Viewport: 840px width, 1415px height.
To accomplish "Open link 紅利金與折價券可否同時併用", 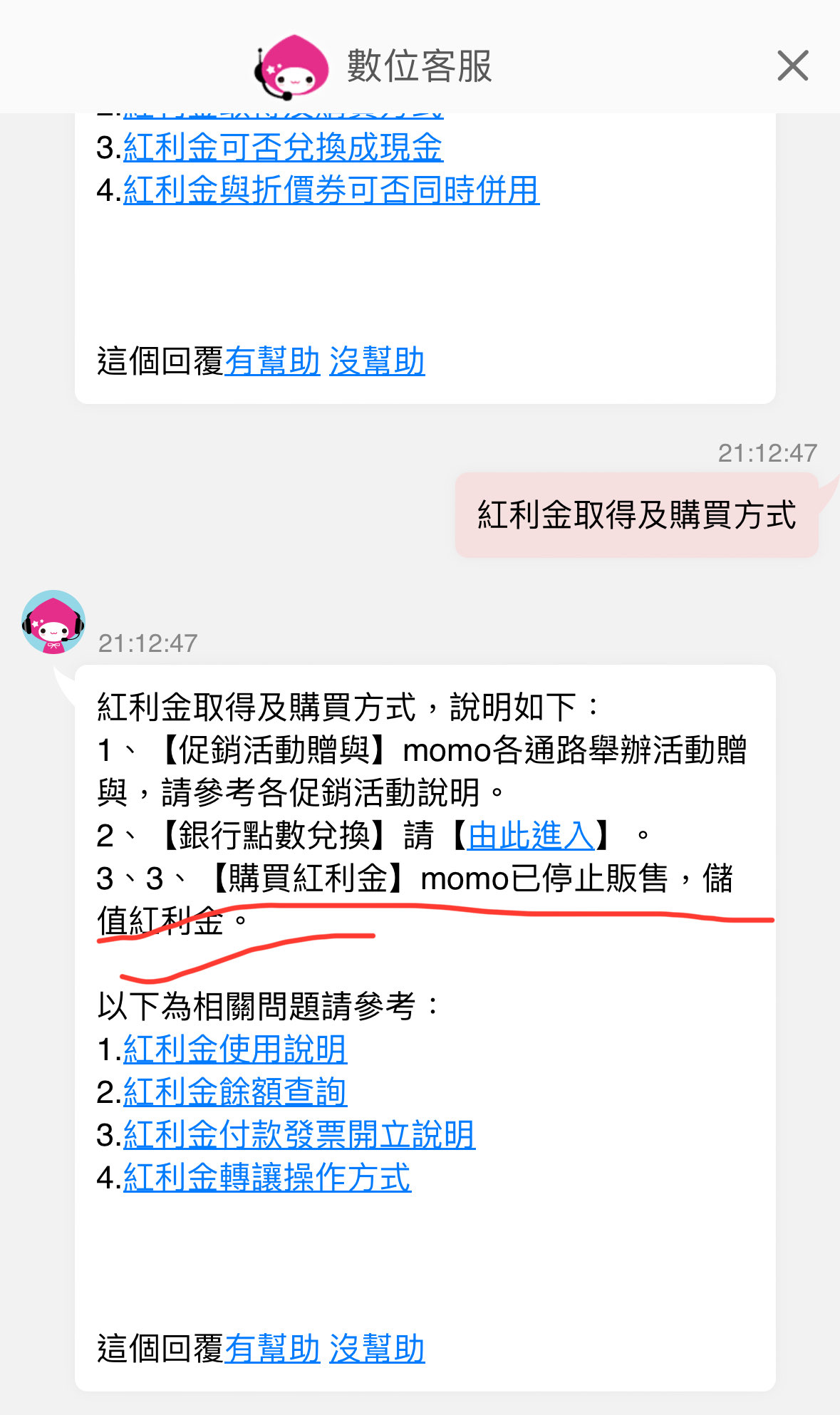I will pos(331,191).
